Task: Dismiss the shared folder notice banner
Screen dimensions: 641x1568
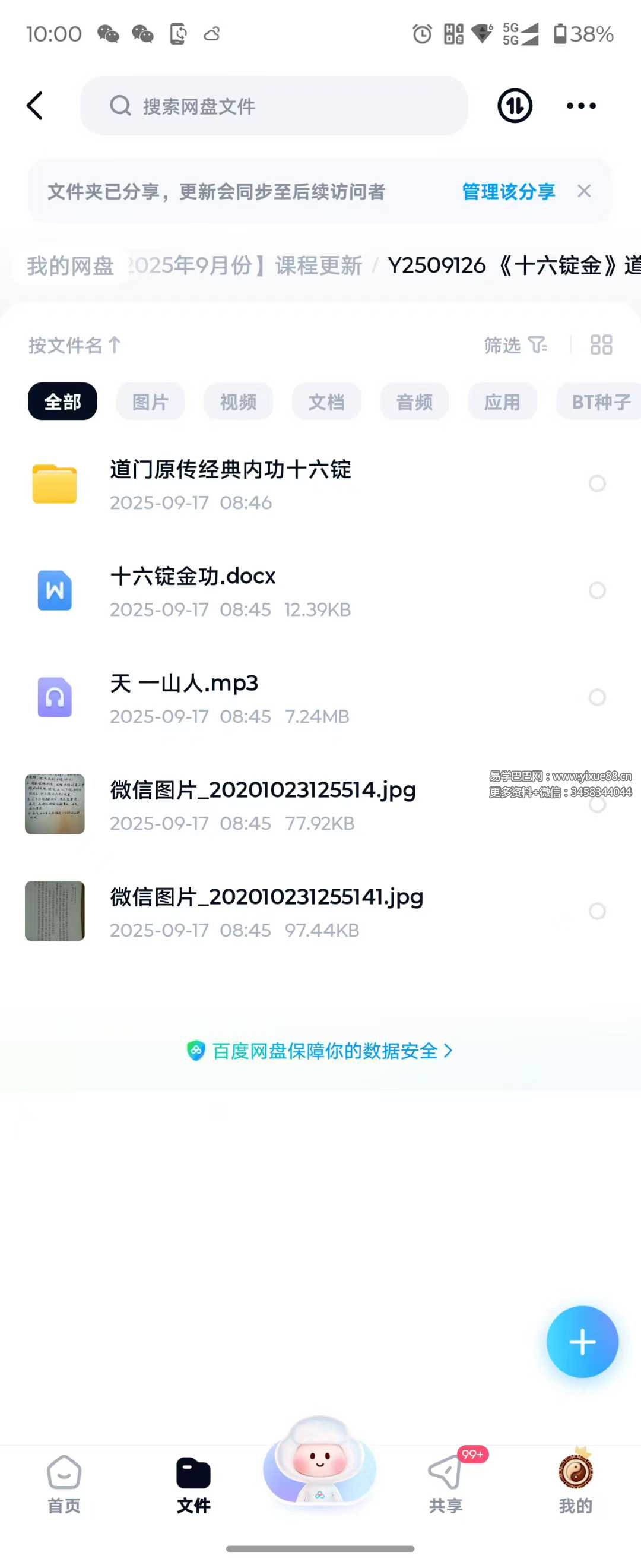Action: [x=584, y=192]
